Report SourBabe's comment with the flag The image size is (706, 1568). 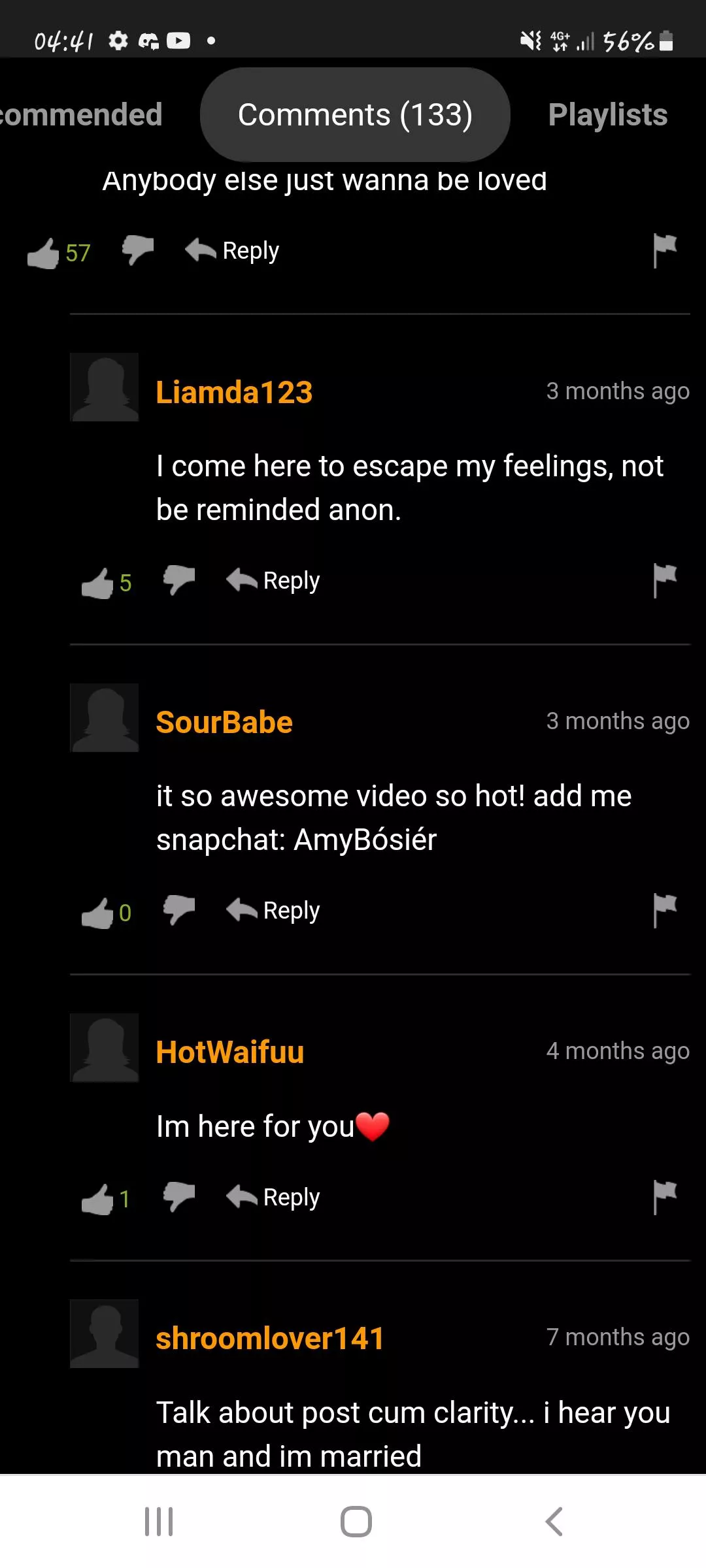664,910
